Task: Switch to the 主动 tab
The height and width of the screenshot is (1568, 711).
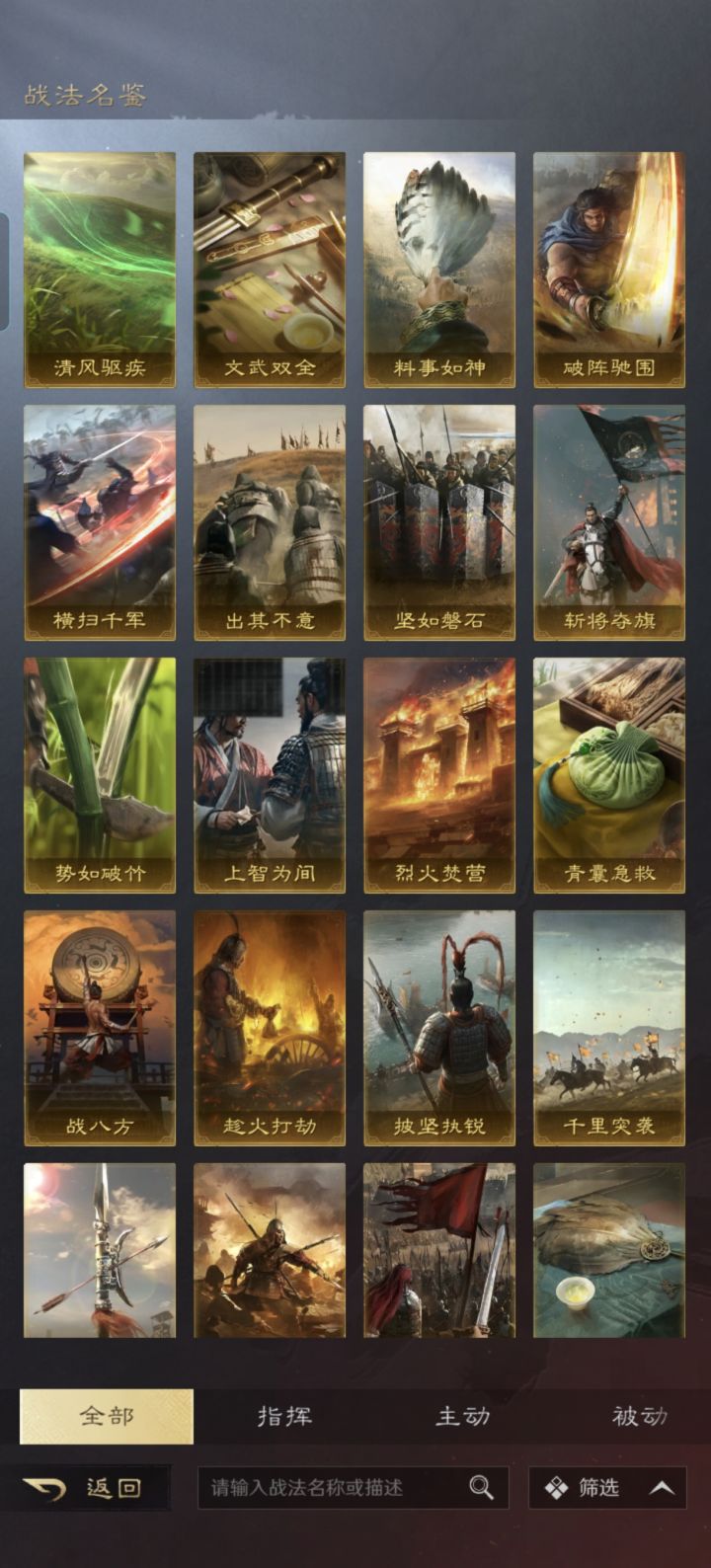Action: [461, 1416]
